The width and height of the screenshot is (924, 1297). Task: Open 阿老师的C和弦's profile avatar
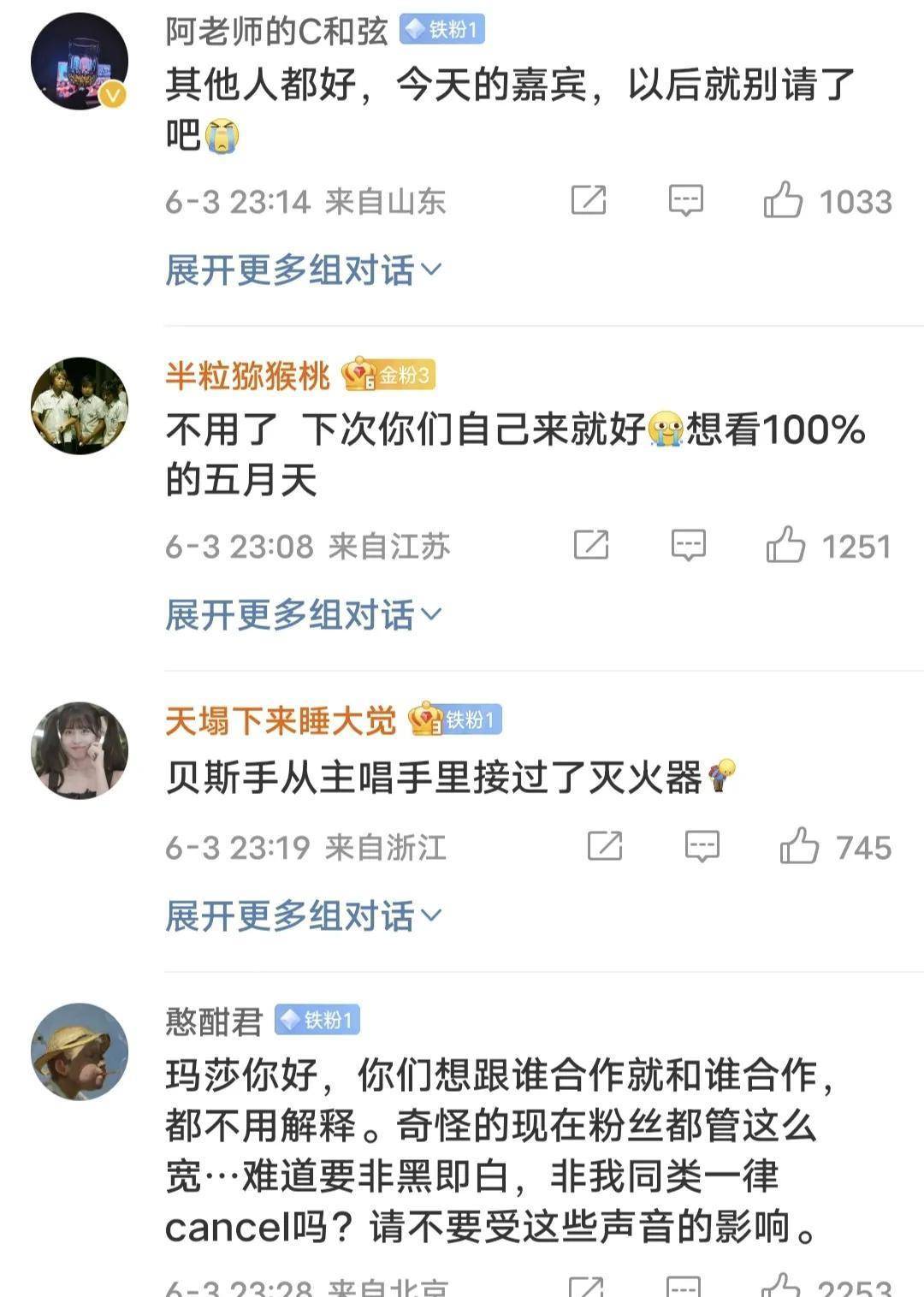tap(79, 62)
